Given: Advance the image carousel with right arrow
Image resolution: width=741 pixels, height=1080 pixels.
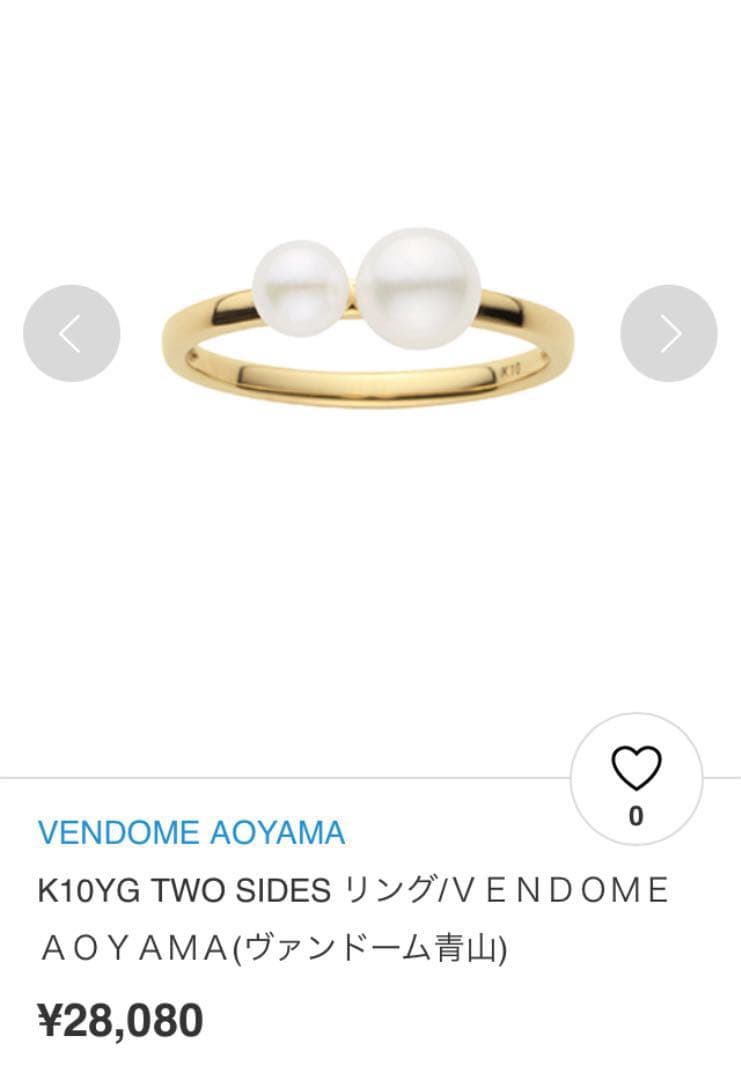Looking at the screenshot, I should [668, 336].
